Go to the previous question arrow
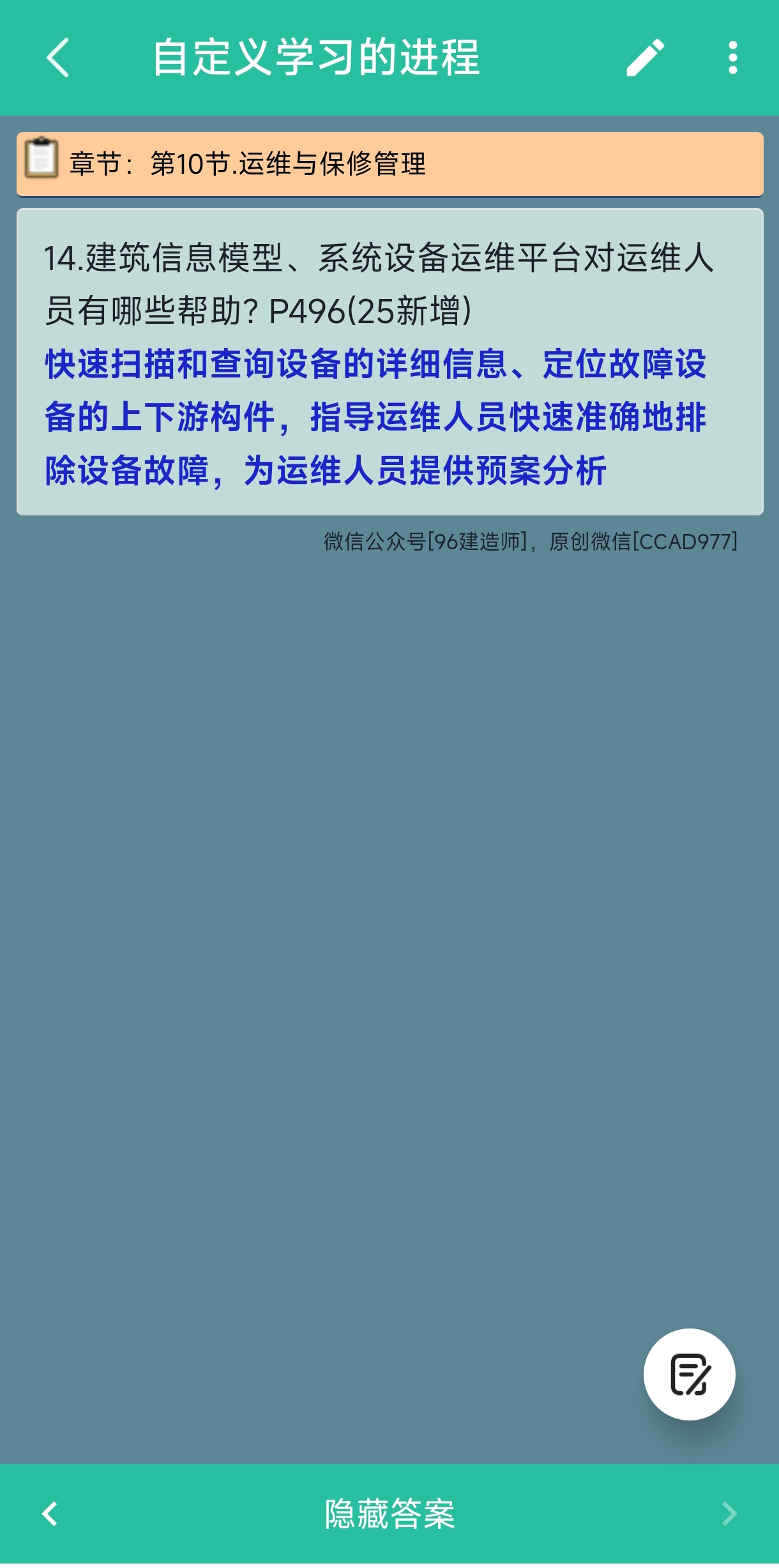Viewport: 779px width, 1568px height. pos(50,1514)
